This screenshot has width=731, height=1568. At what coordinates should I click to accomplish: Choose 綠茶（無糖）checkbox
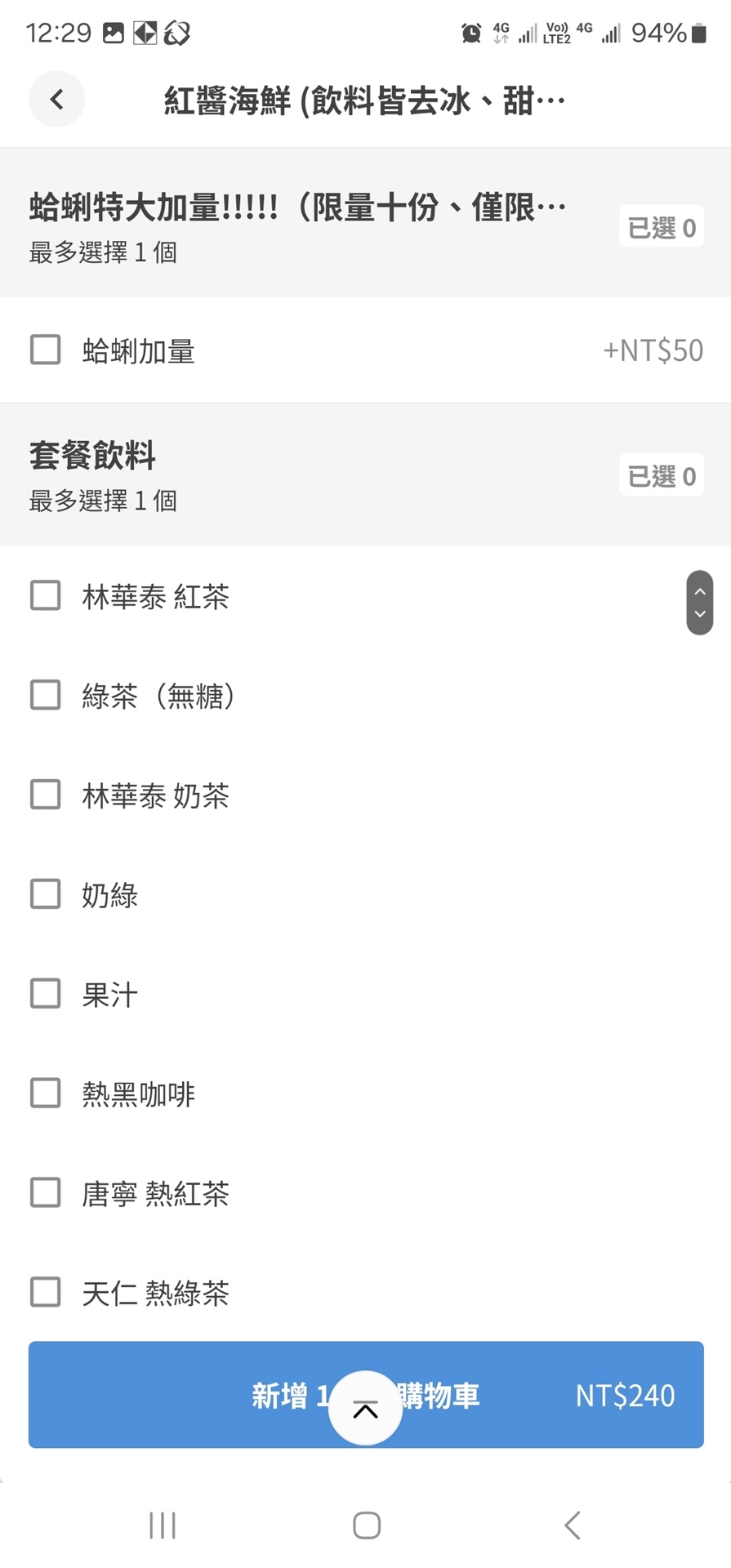point(45,695)
